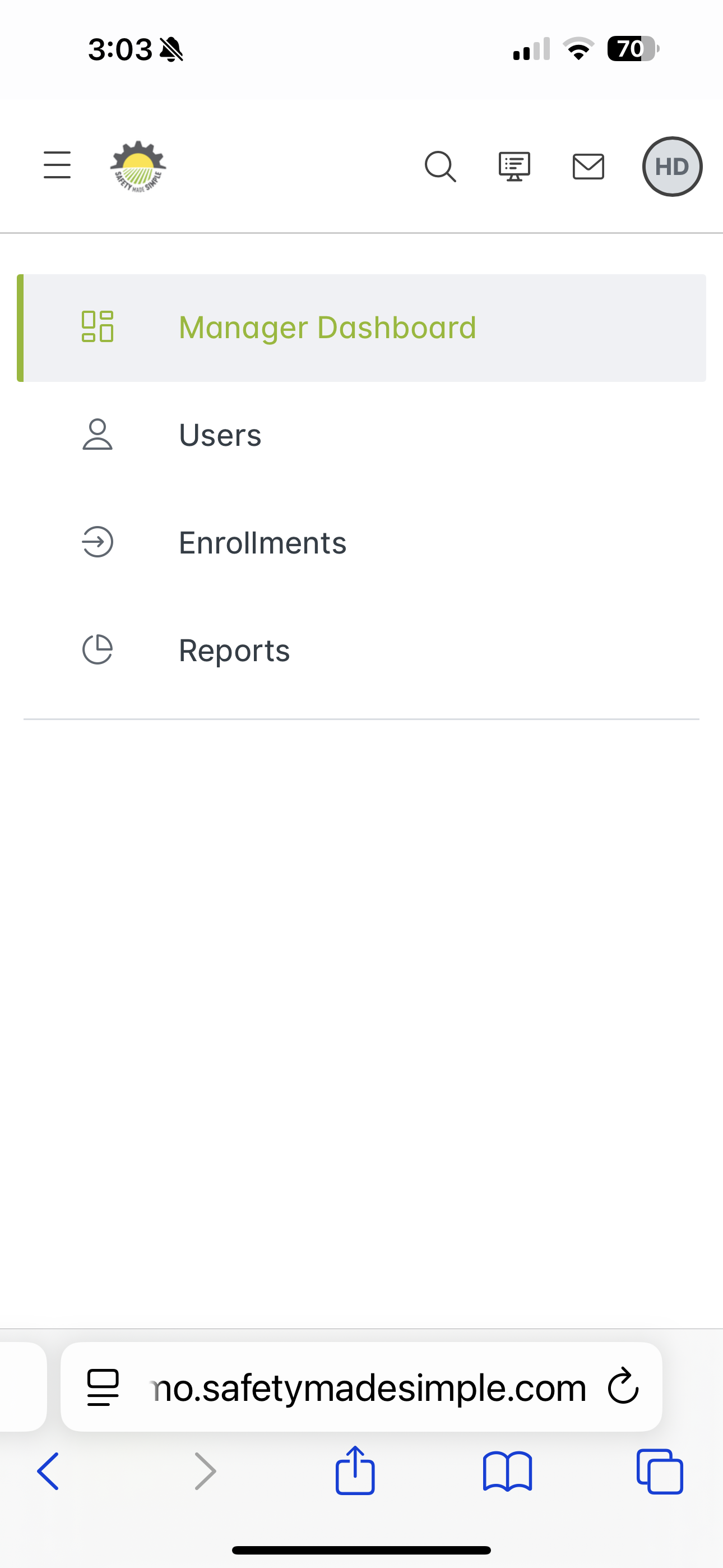
Task: Reload the page in Safari
Action: [623, 1387]
